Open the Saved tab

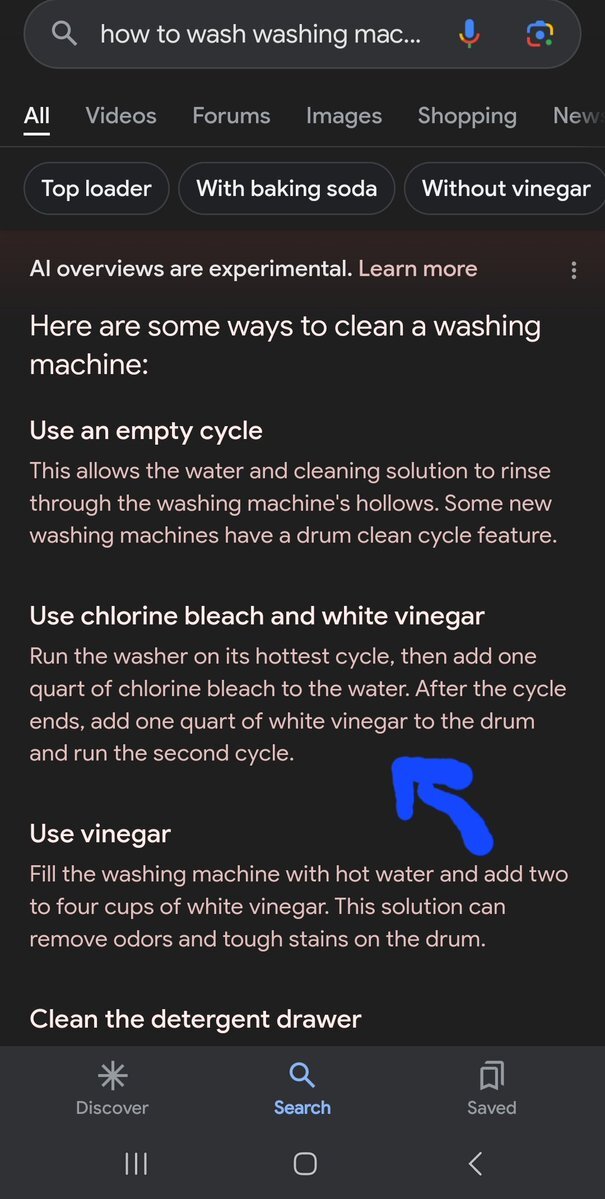click(x=491, y=1088)
